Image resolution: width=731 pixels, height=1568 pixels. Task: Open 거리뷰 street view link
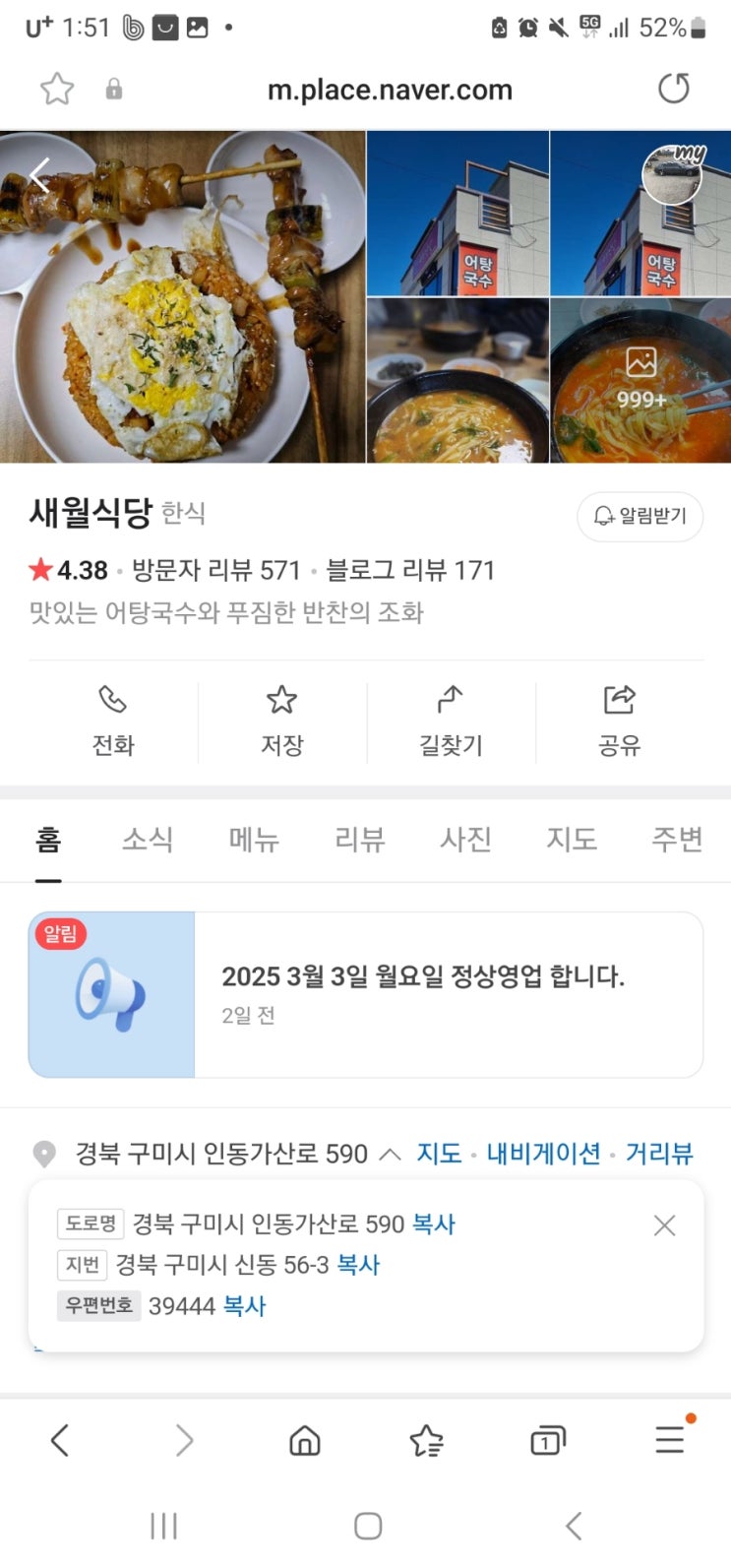click(x=659, y=1154)
